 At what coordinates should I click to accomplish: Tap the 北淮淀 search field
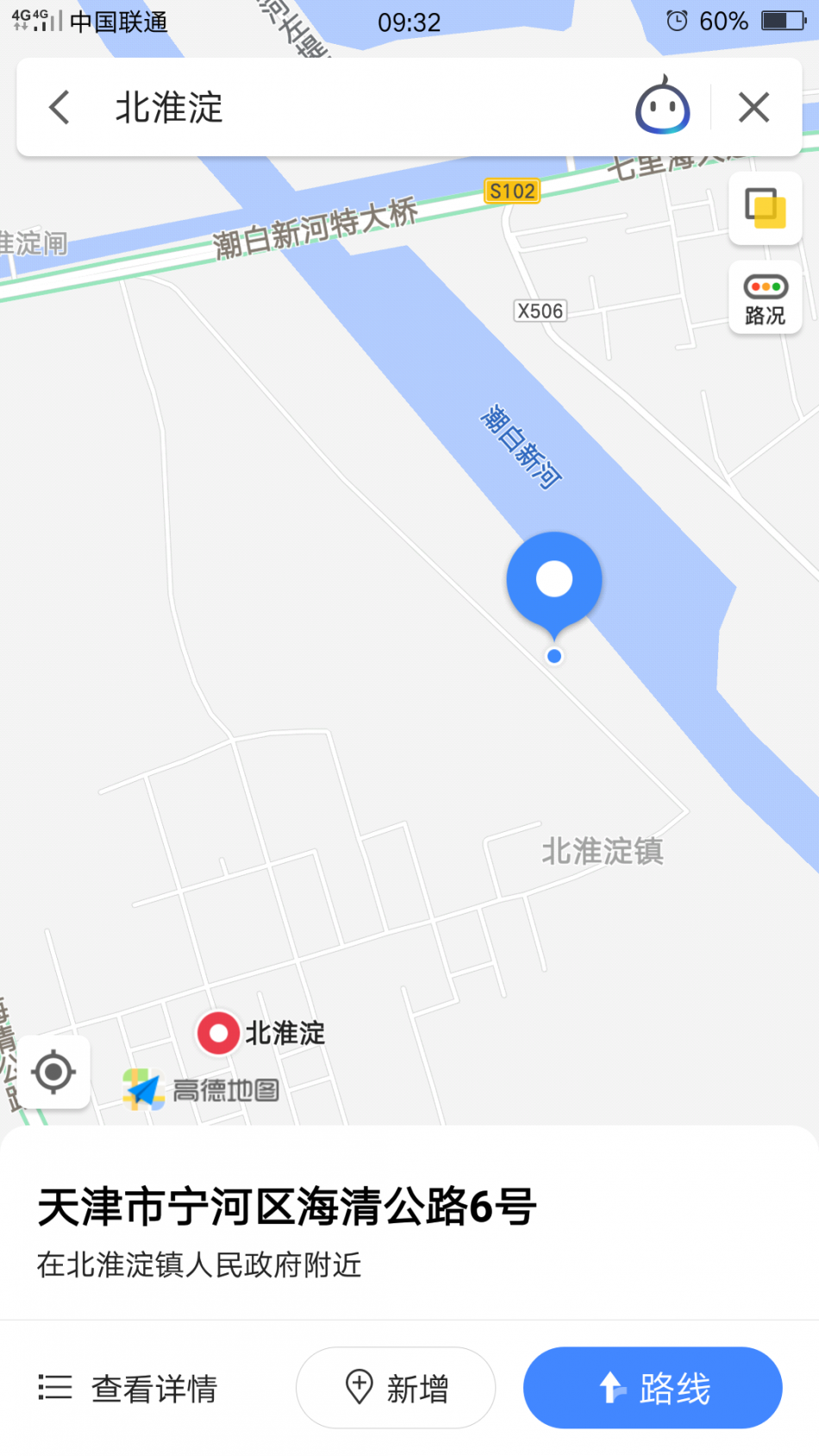(x=362, y=108)
